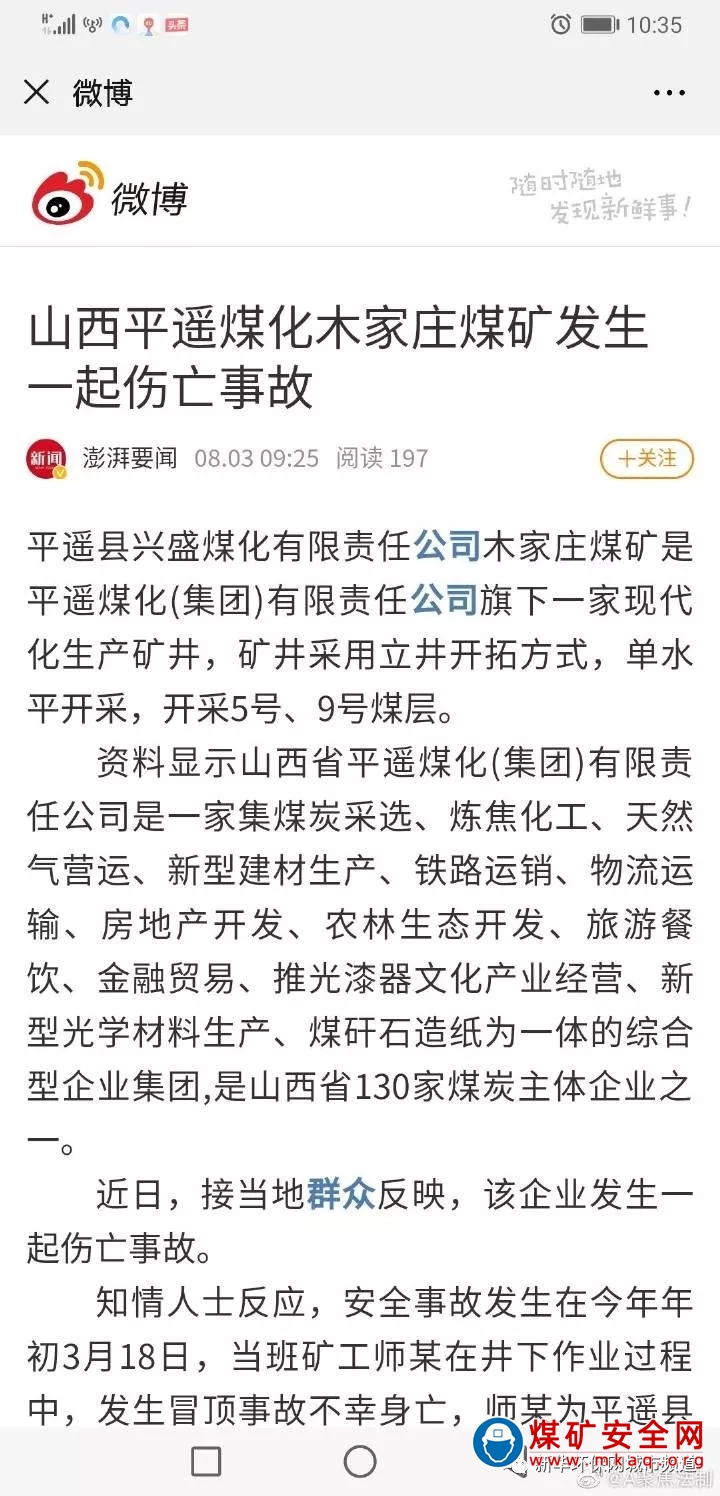This screenshot has width=720, height=1496.
Task: Go to the system home screen
Action: pos(360,1462)
